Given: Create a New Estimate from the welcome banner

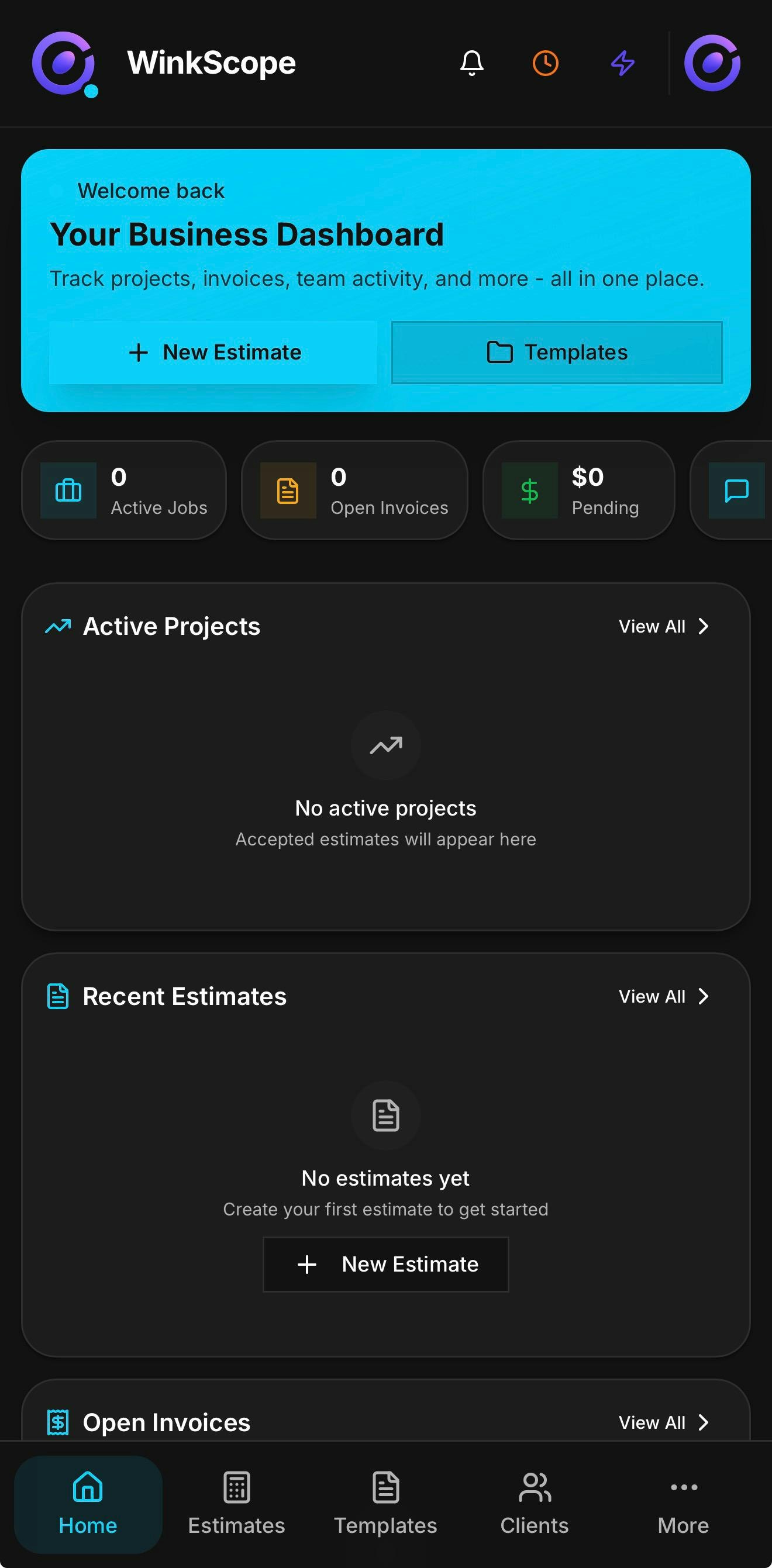Looking at the screenshot, I should pos(213,353).
